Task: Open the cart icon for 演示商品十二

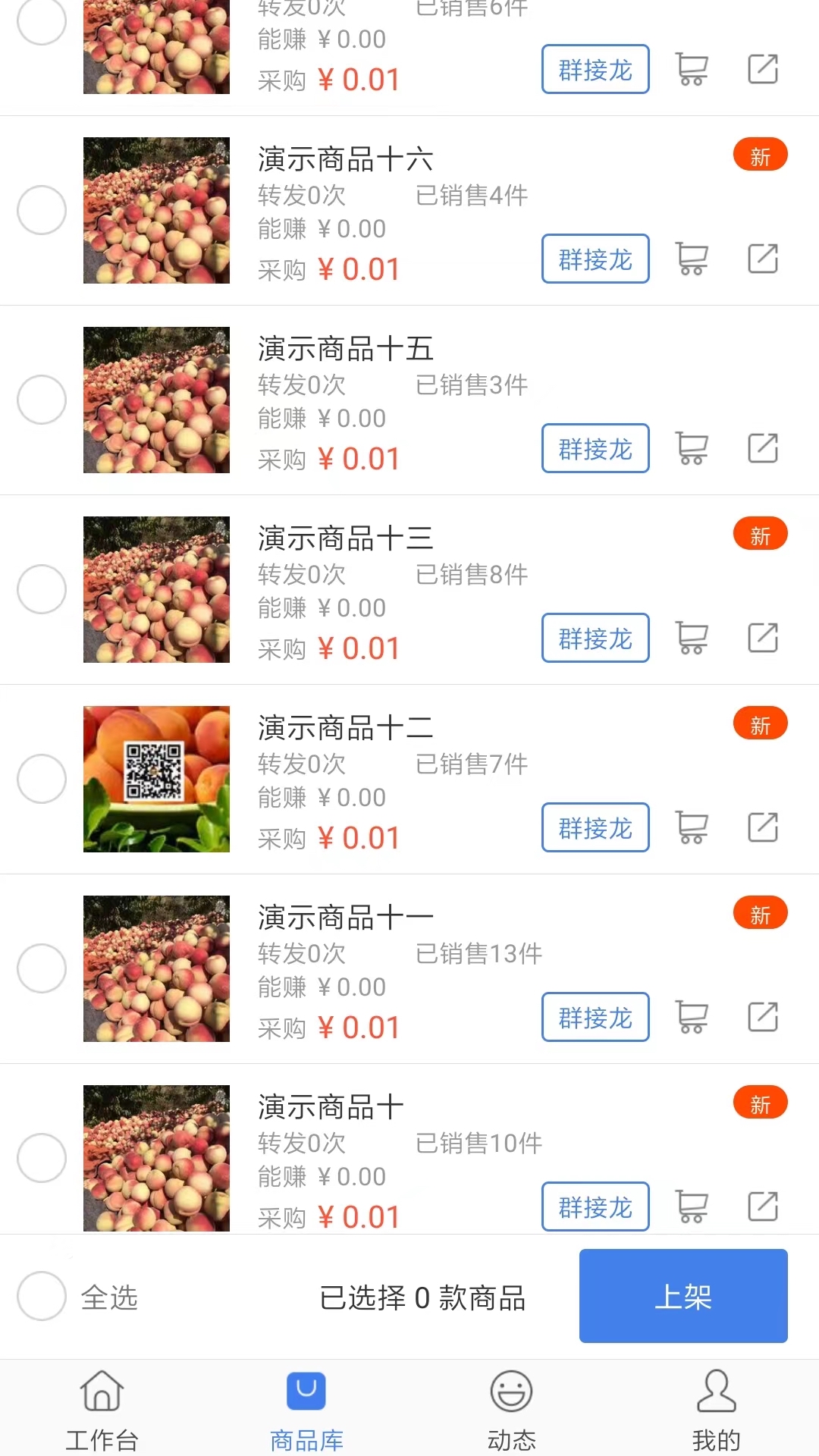Action: [x=691, y=827]
